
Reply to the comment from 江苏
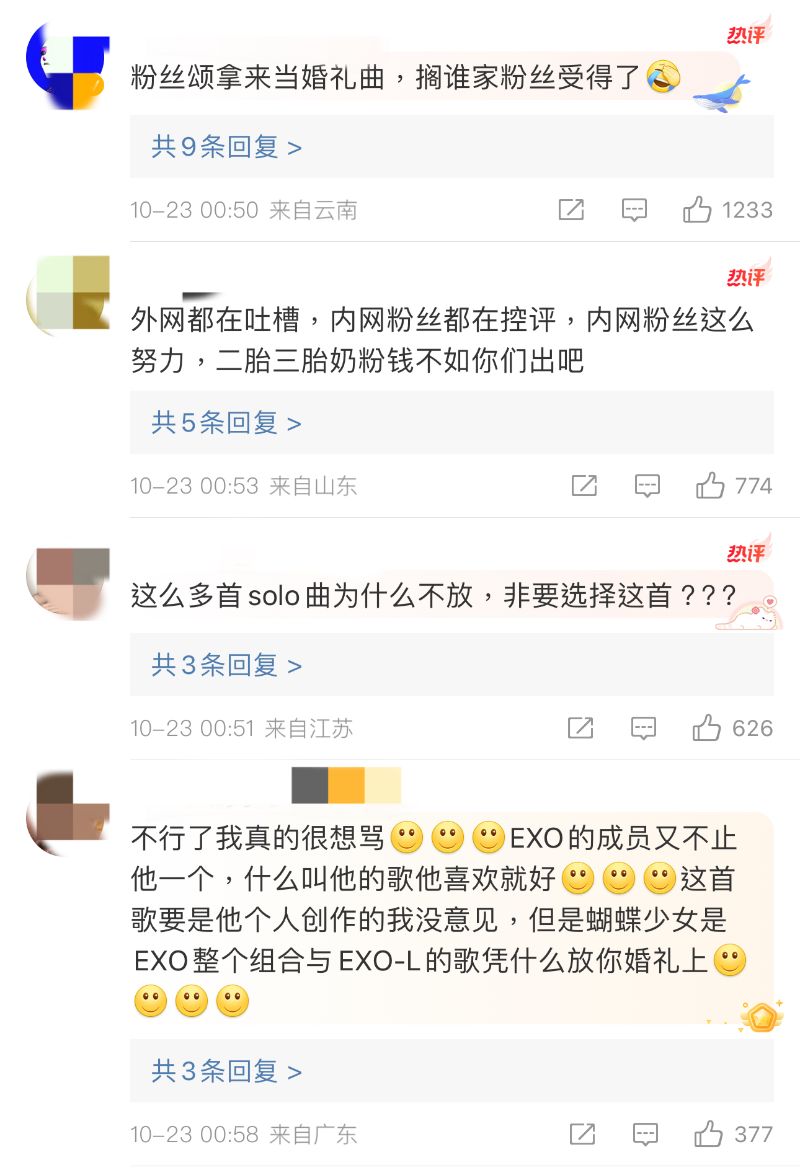coord(643,728)
